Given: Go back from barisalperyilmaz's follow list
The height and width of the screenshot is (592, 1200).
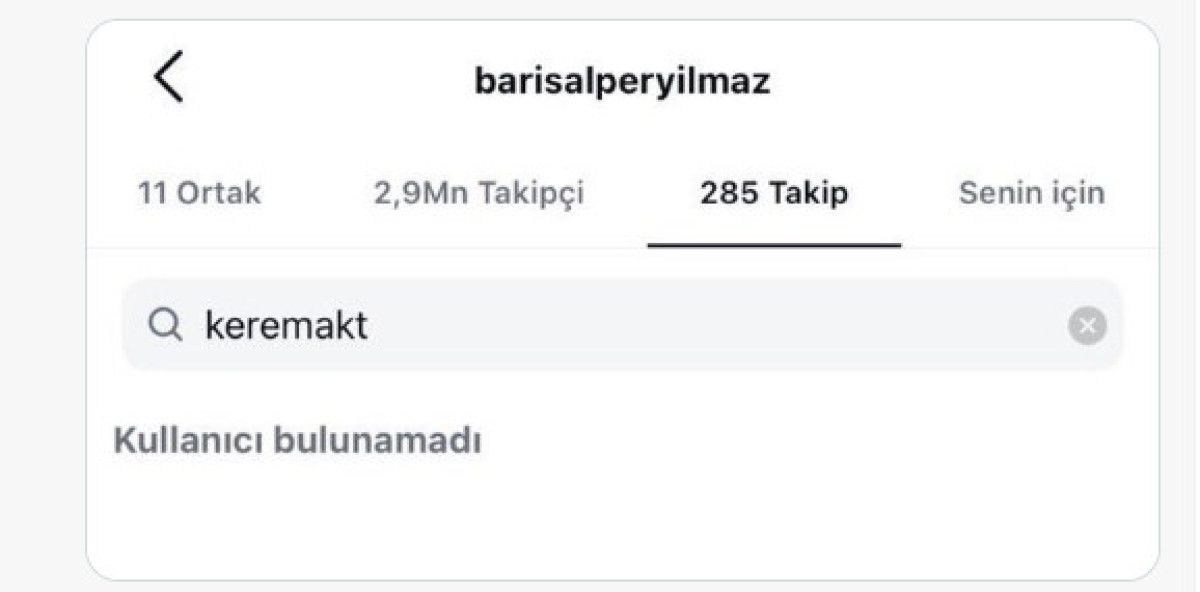Looking at the screenshot, I should pyautogui.click(x=169, y=79).
